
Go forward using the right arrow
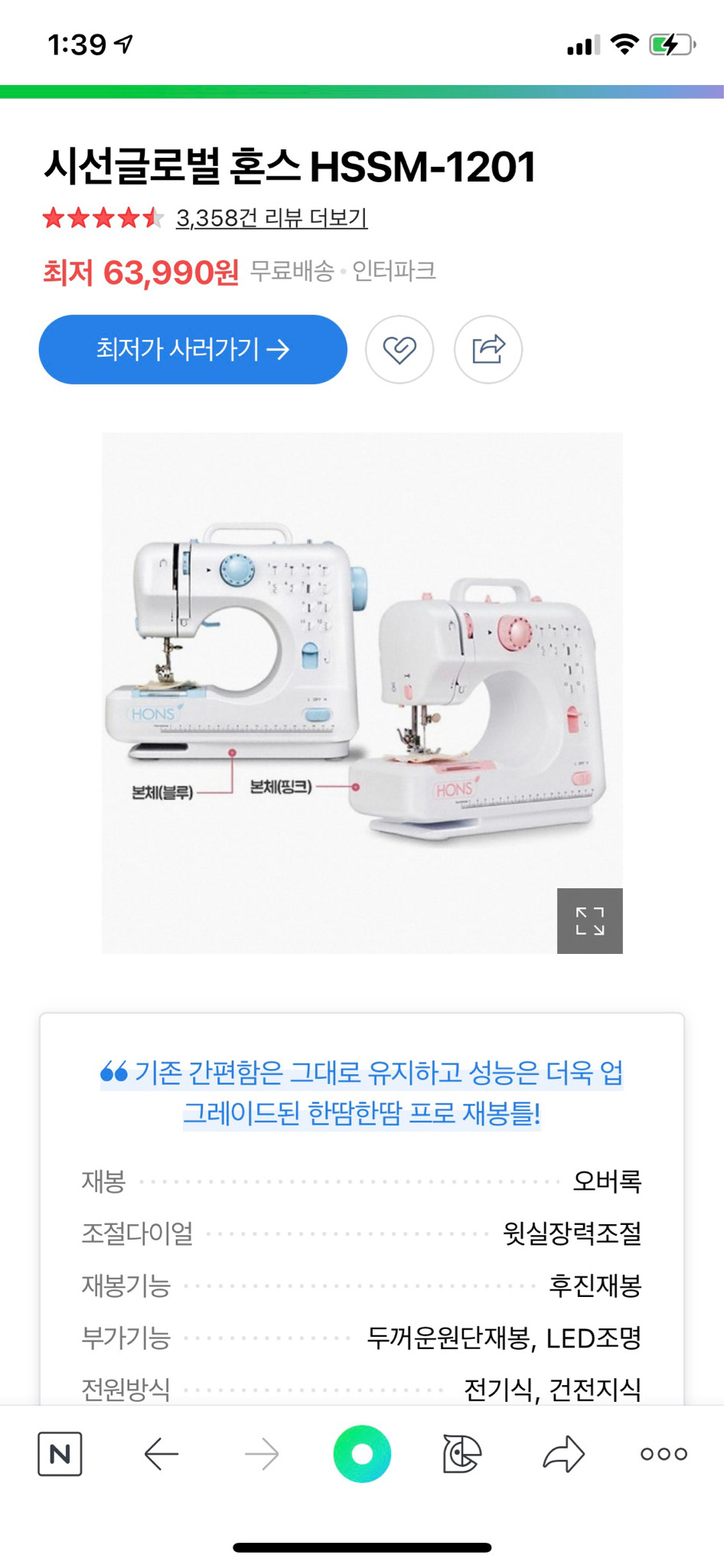261,1453
